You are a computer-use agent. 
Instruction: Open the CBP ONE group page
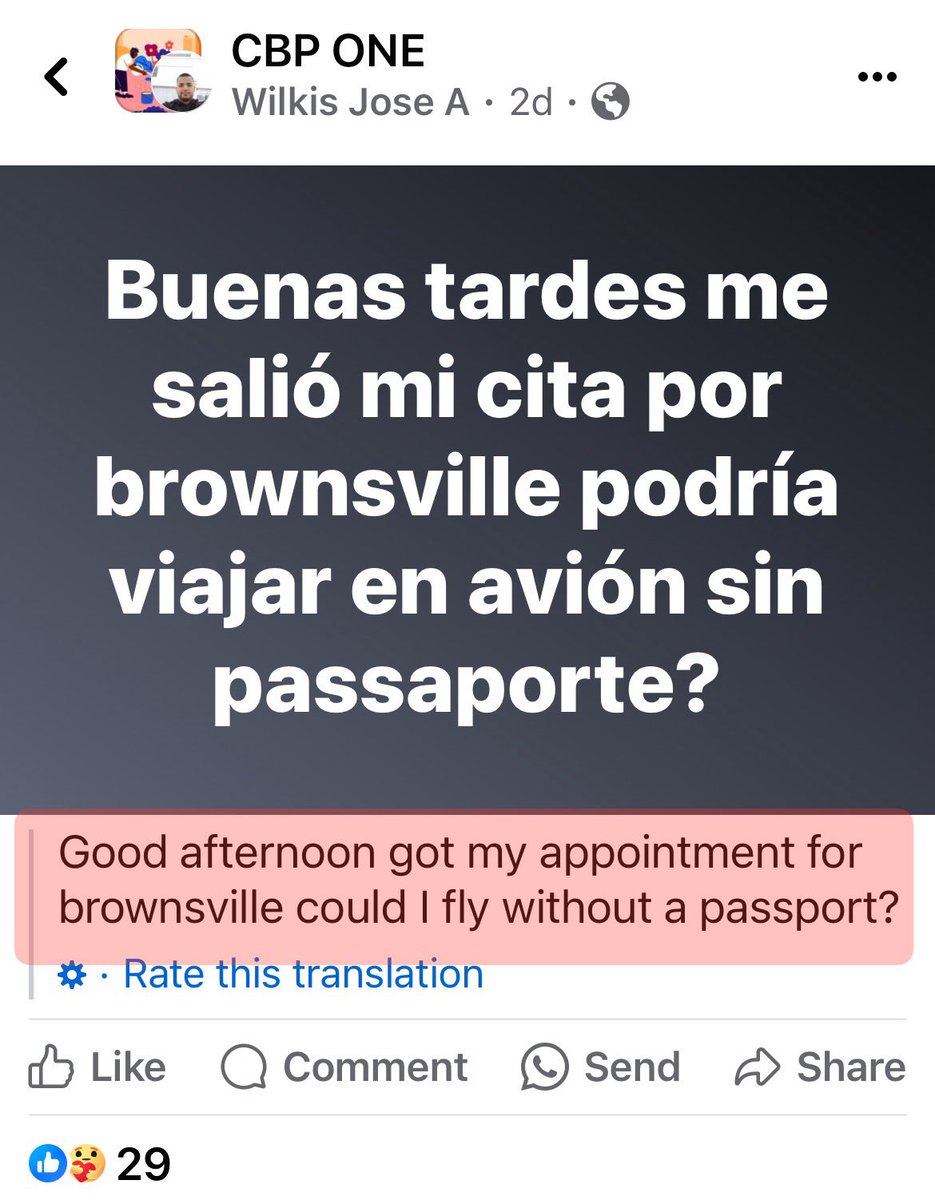[328, 52]
